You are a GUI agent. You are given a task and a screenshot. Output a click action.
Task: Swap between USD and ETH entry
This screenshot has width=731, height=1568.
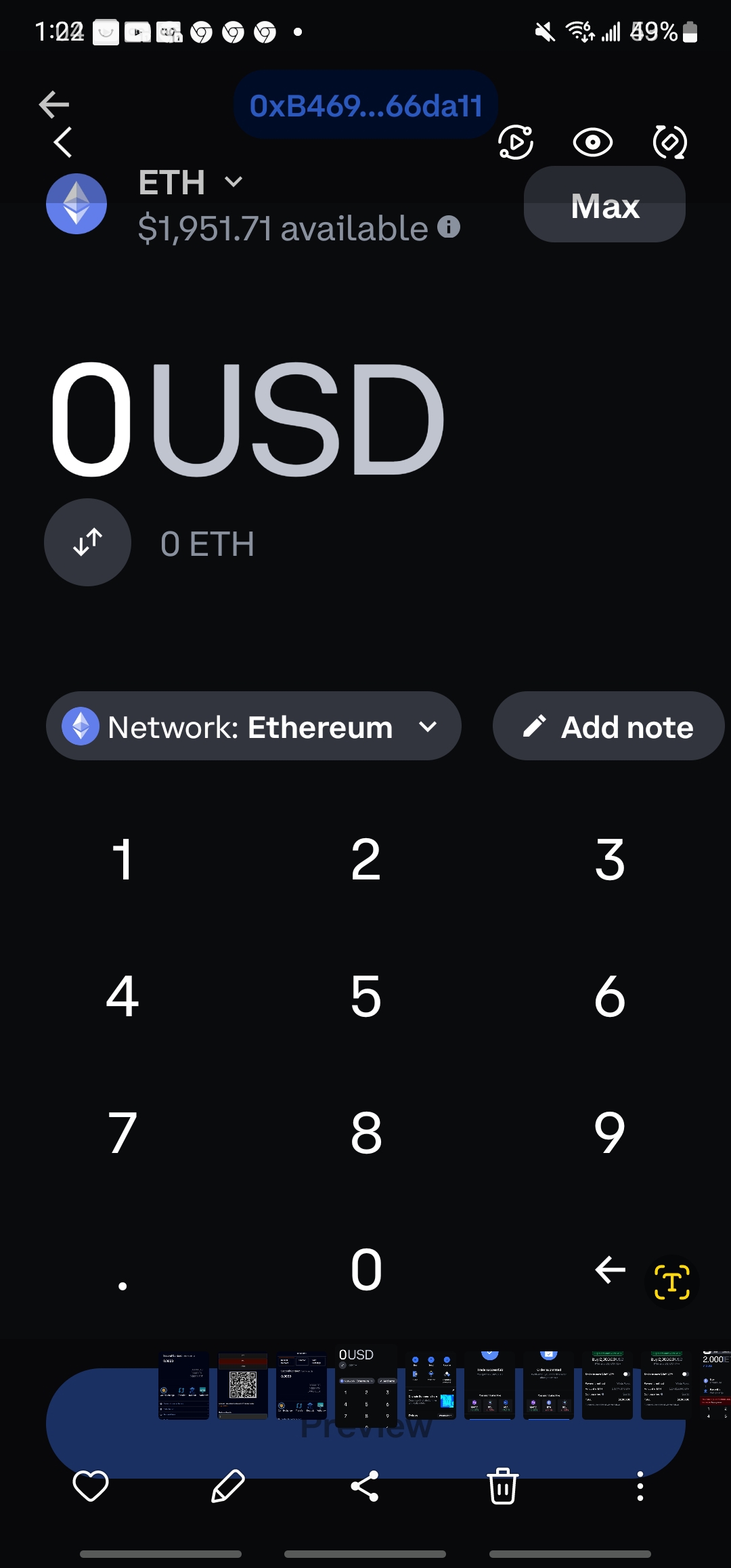click(x=88, y=542)
